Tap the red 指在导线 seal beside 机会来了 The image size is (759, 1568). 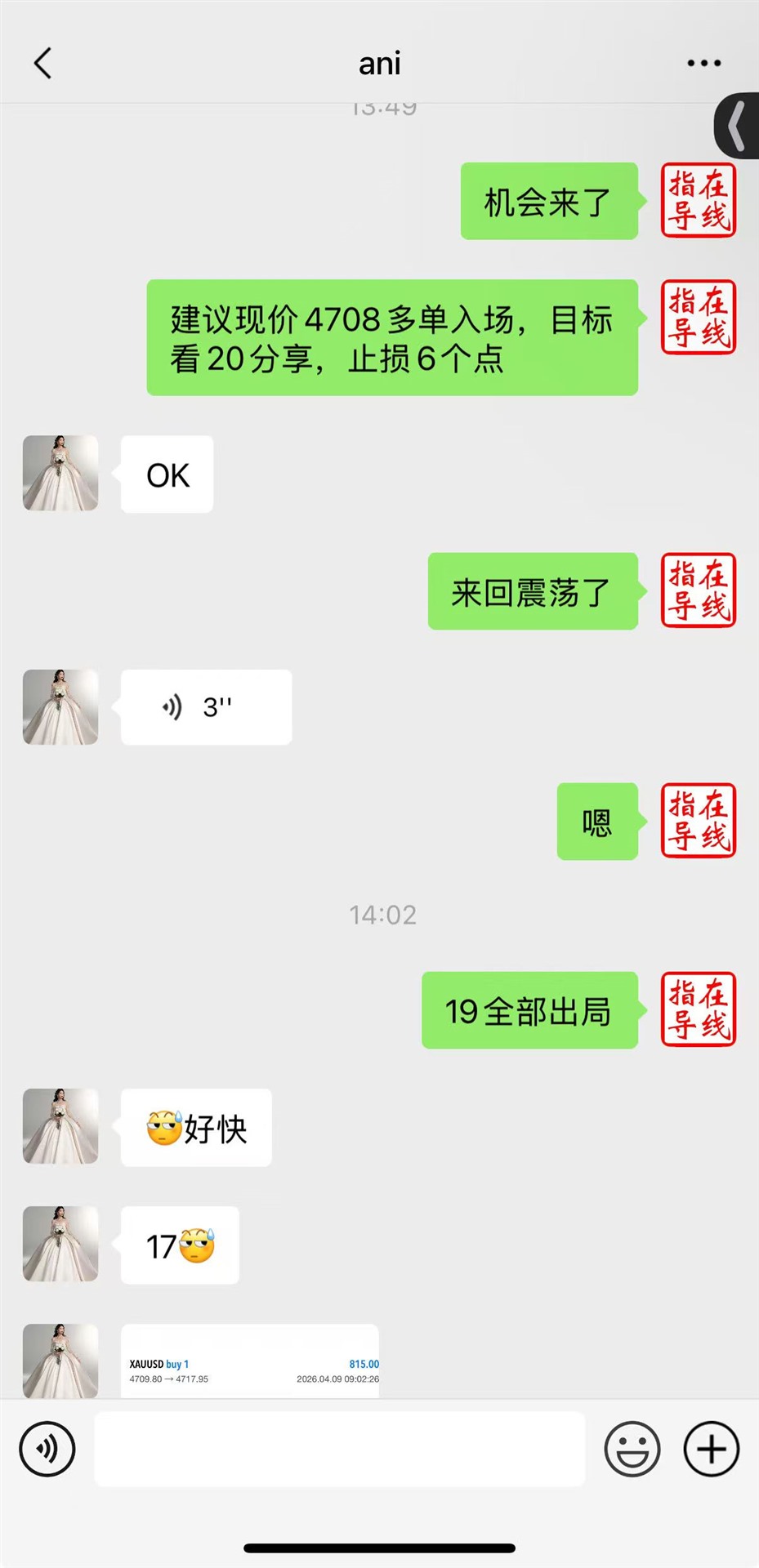[x=698, y=200]
